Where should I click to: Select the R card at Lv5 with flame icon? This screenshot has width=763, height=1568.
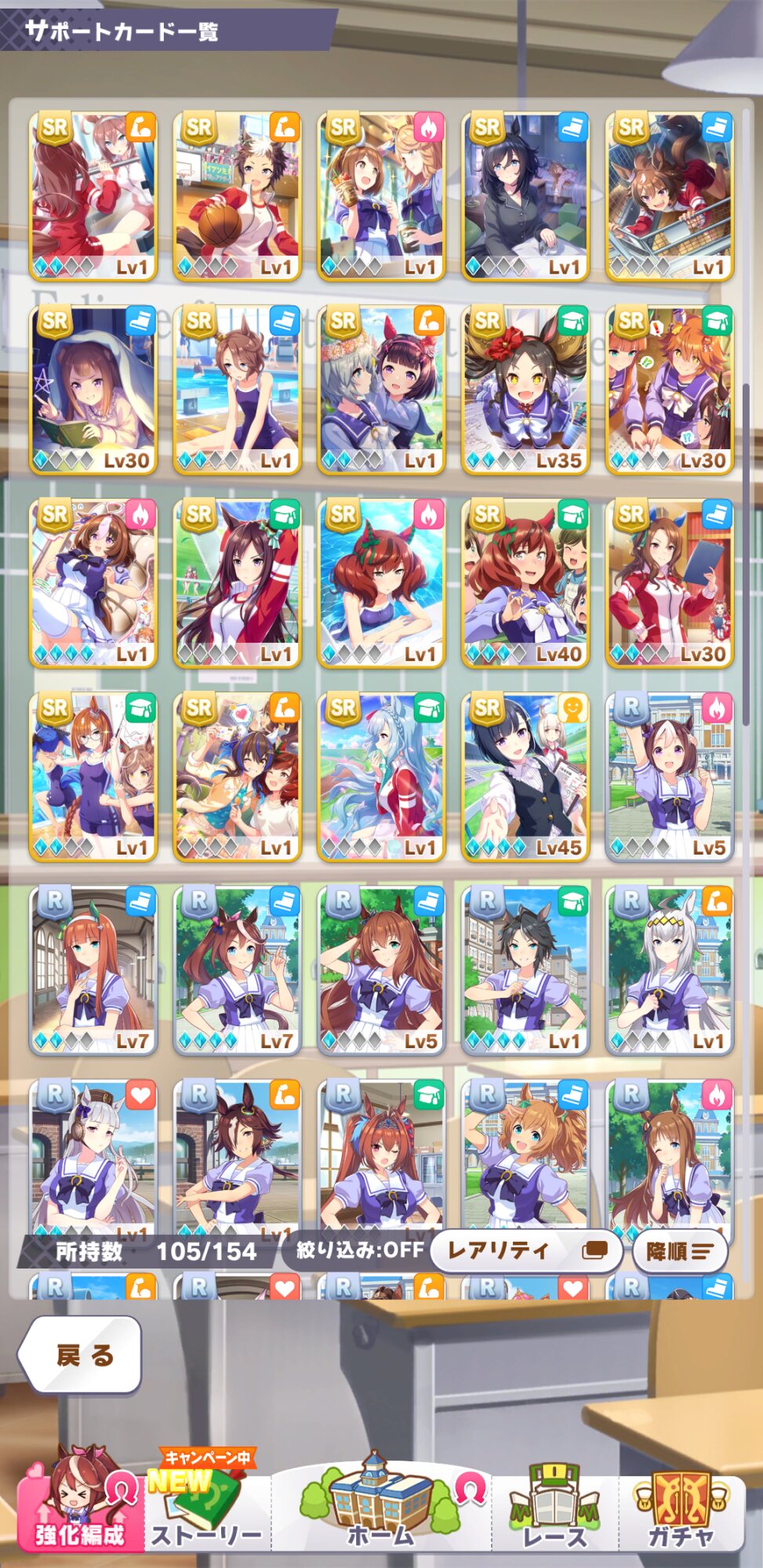point(670,777)
